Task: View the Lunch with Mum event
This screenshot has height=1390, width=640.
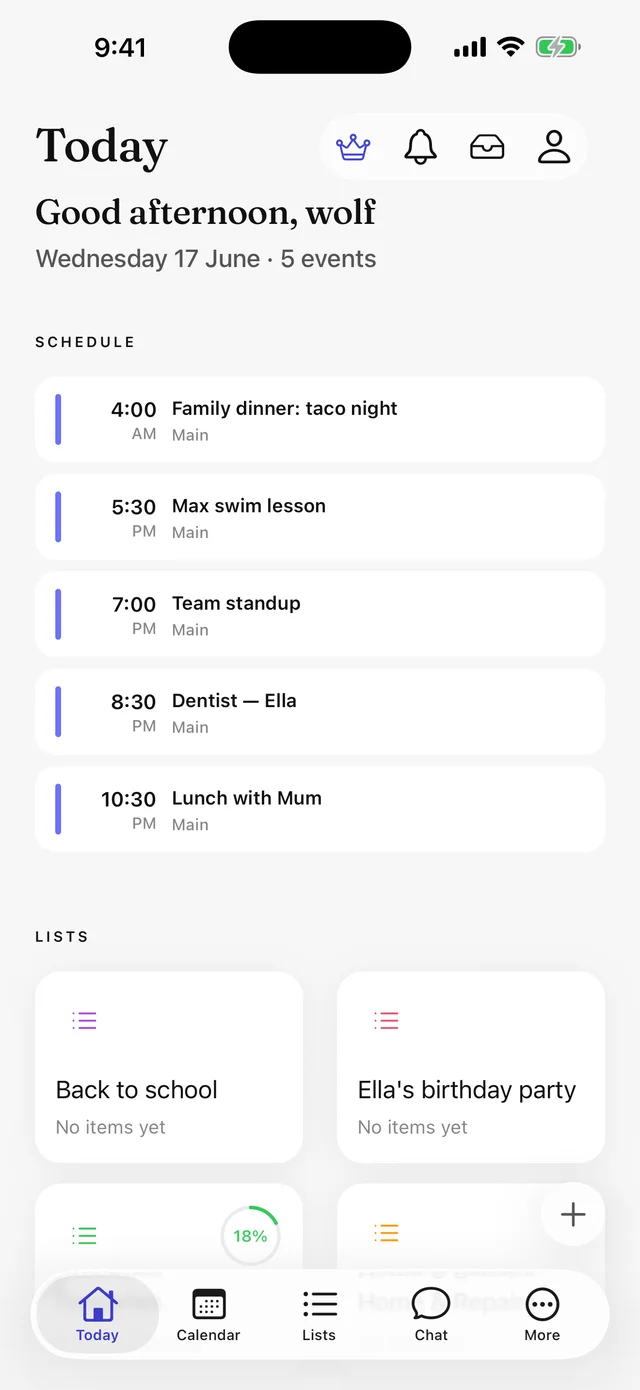Action: (x=320, y=810)
